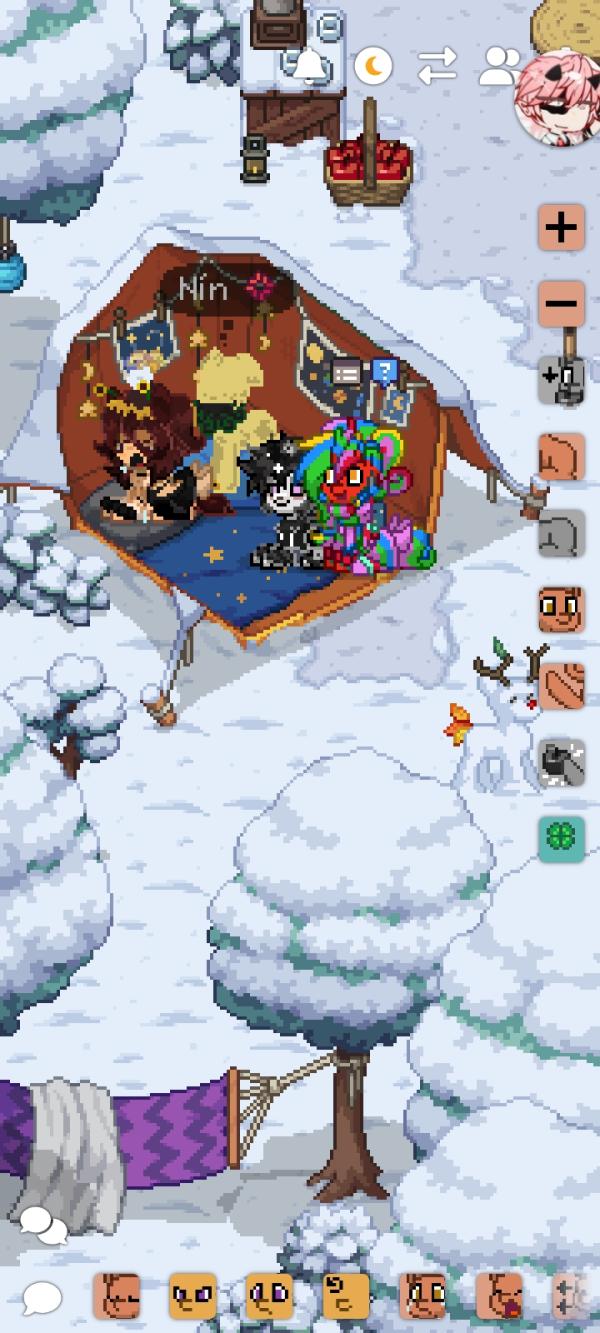Zoom in with the plus button

click(561, 227)
